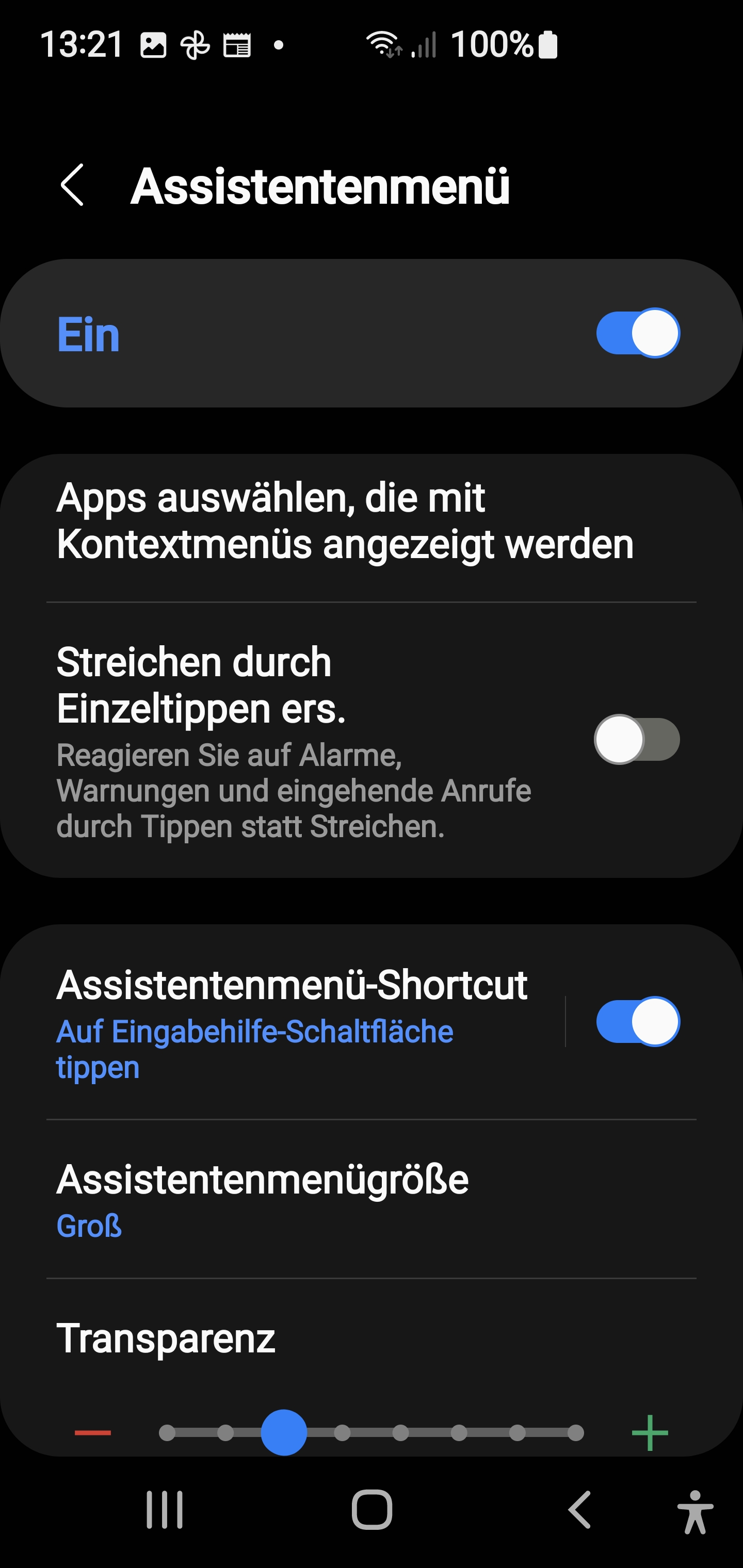Turn off the main Ein switch
This screenshot has height=1568, width=743.
click(637, 333)
